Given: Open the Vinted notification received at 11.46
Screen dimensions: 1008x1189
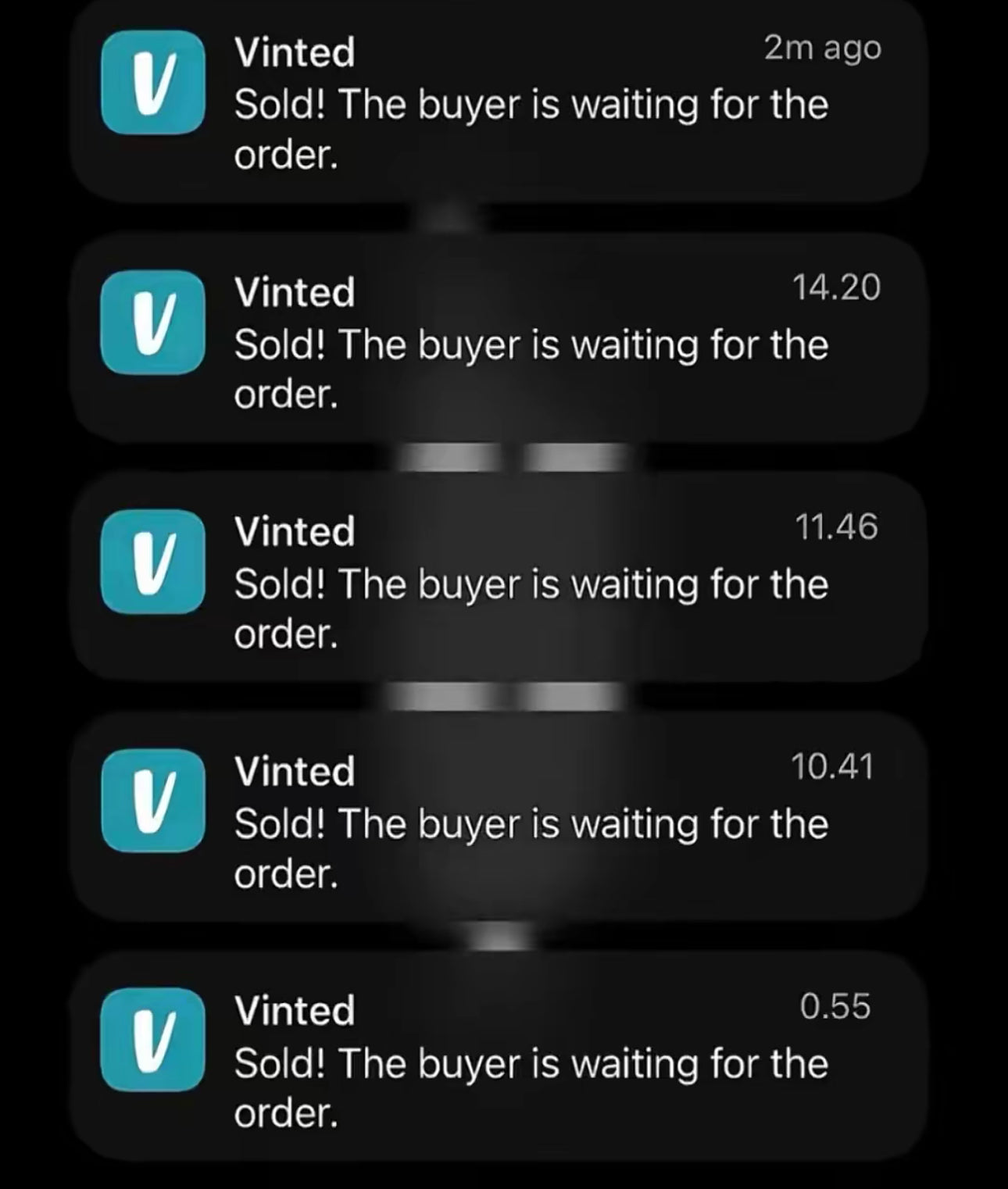Looking at the screenshot, I should 500,582.
